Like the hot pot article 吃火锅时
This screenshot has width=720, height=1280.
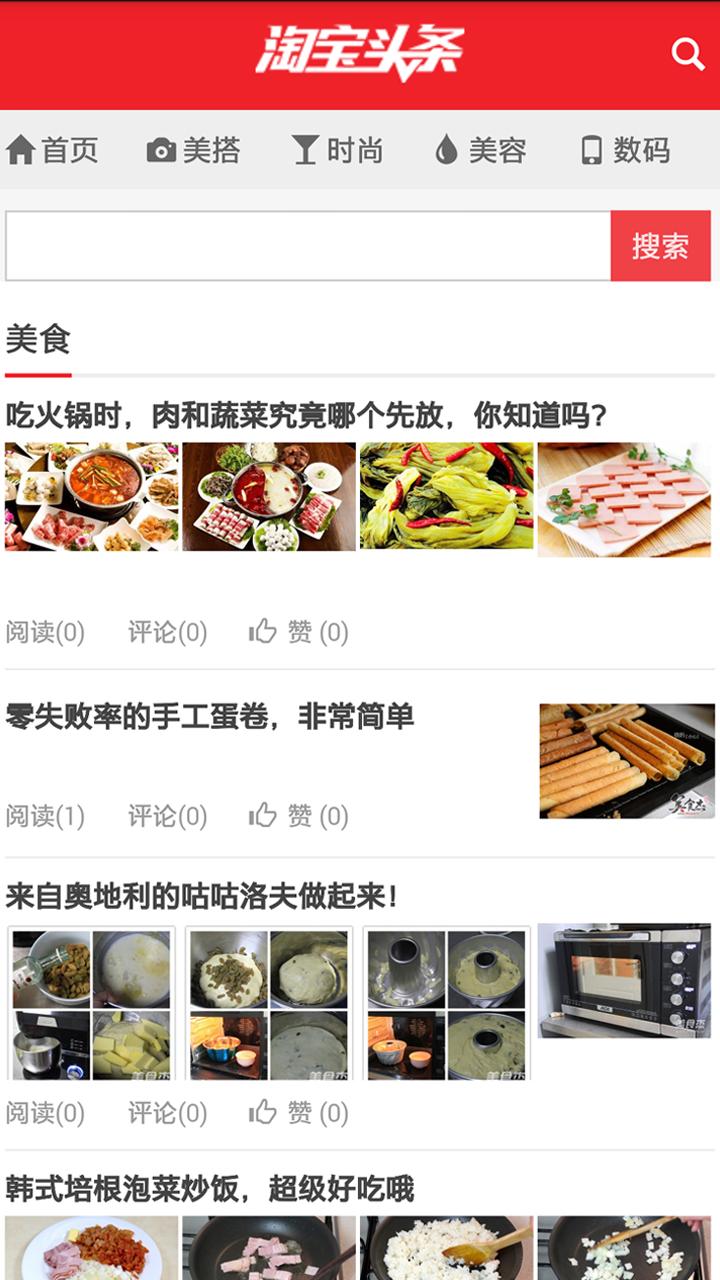point(298,632)
